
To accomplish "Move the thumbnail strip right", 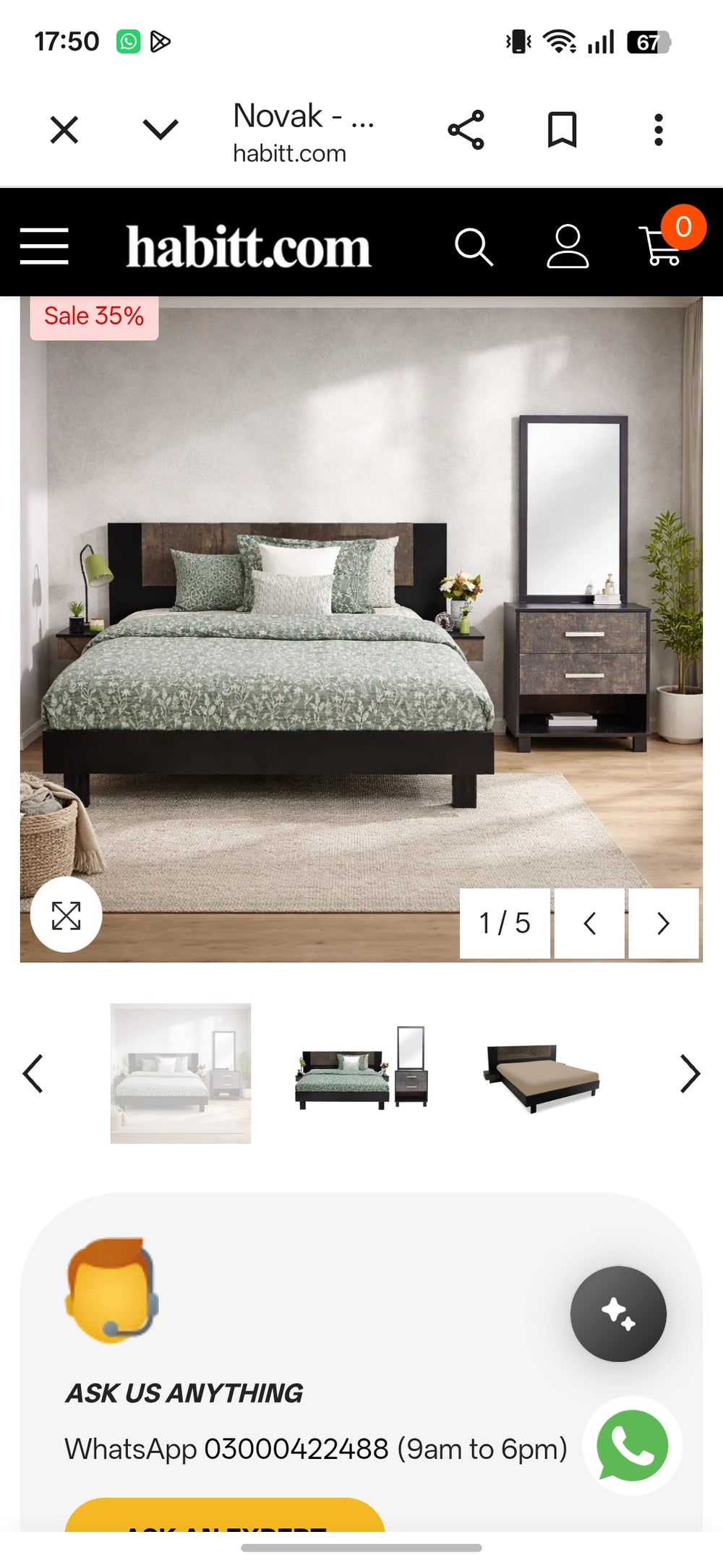I will tap(690, 1074).
